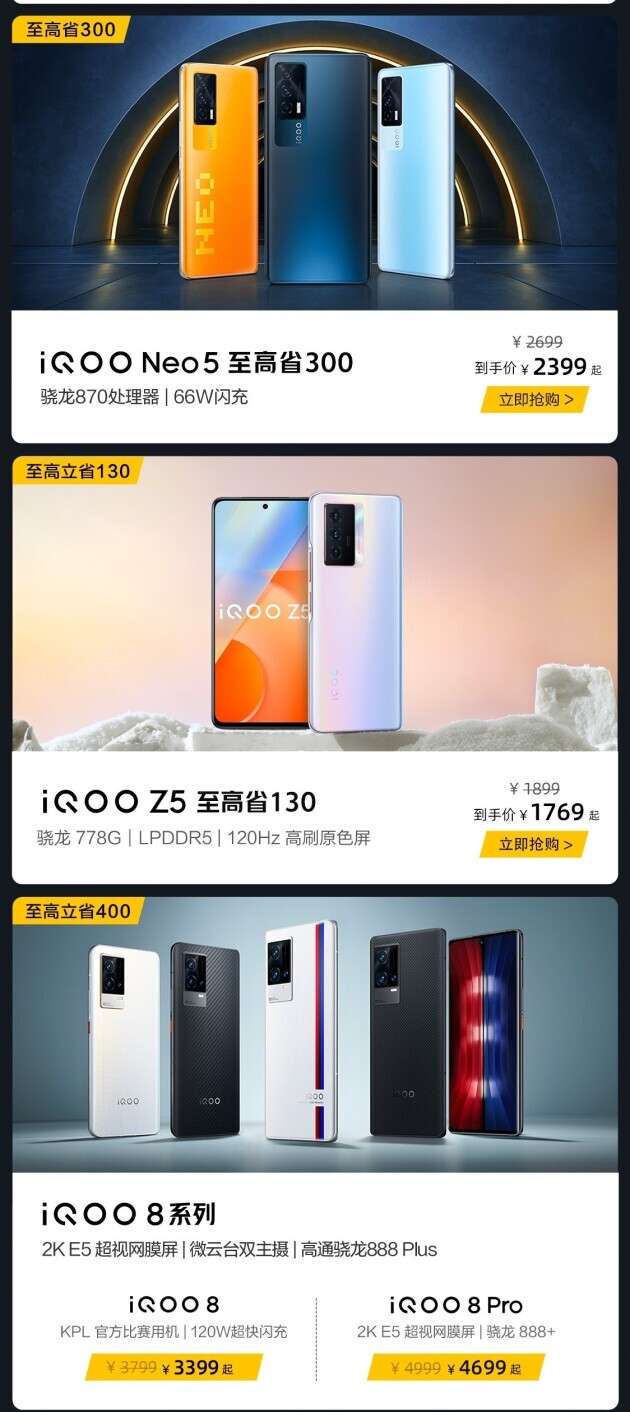Open the iQOO 8 series banner
This screenshot has width=630, height=1412.
tap(314, 1035)
